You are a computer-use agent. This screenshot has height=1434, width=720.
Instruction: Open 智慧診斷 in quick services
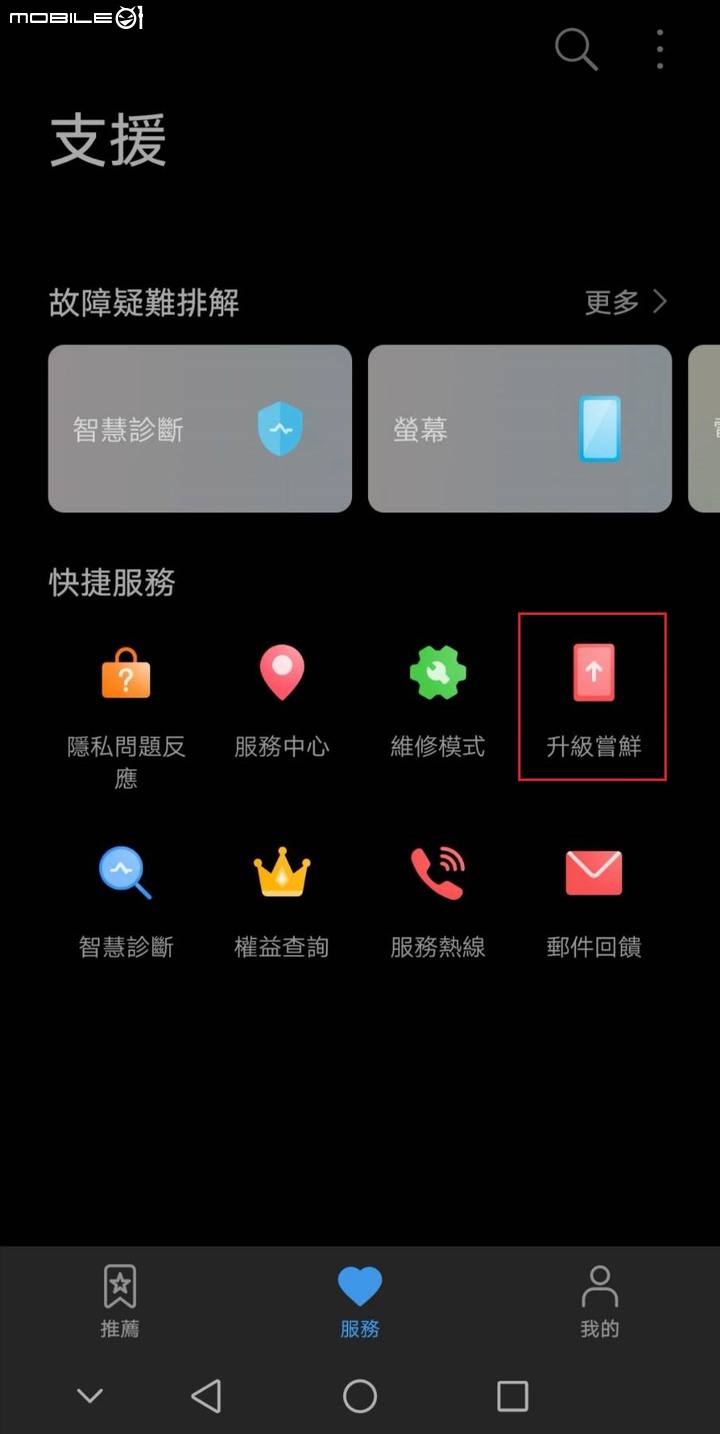coord(126,900)
